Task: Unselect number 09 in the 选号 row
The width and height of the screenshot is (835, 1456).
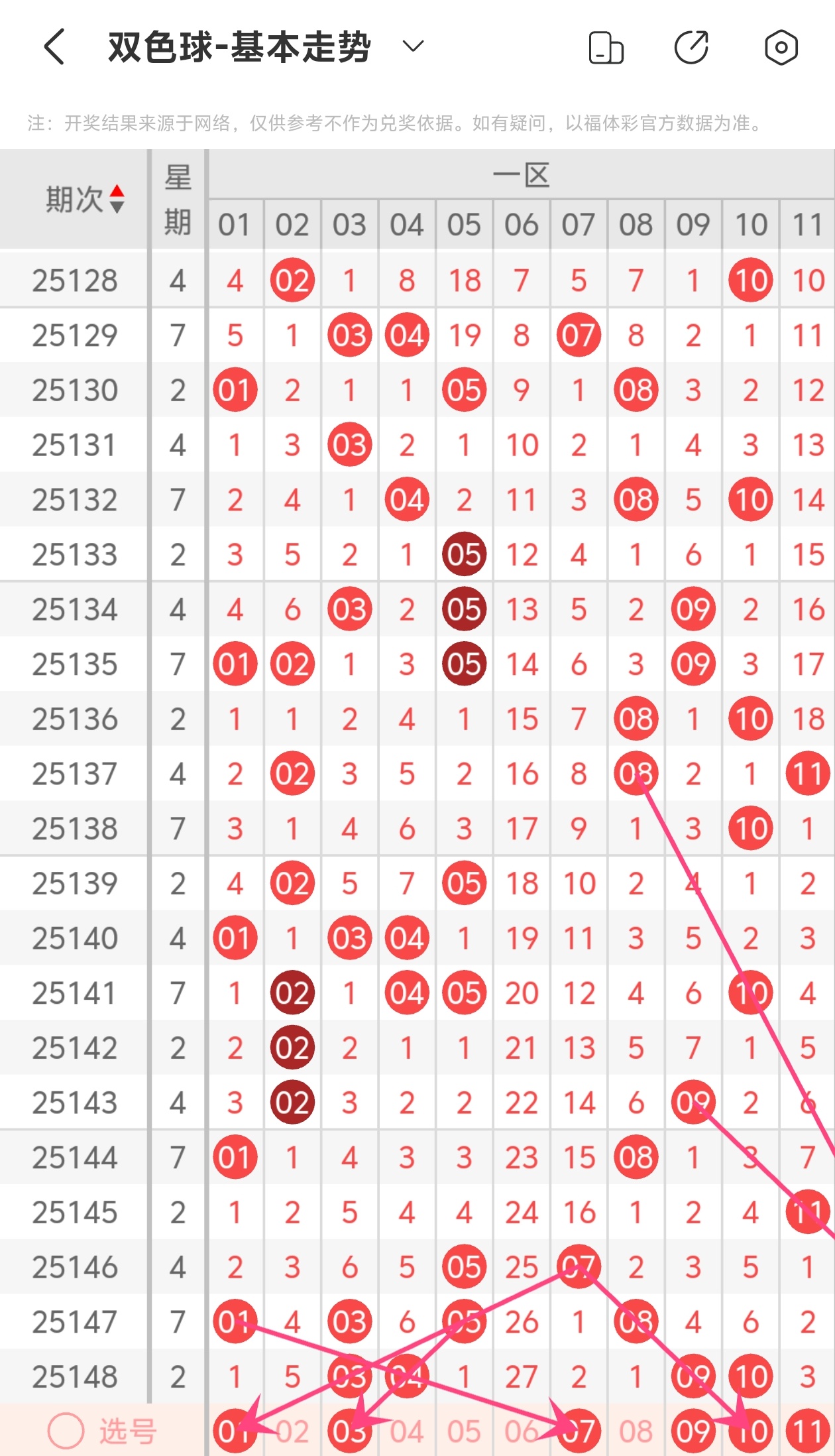Action: pyautogui.click(x=693, y=1432)
